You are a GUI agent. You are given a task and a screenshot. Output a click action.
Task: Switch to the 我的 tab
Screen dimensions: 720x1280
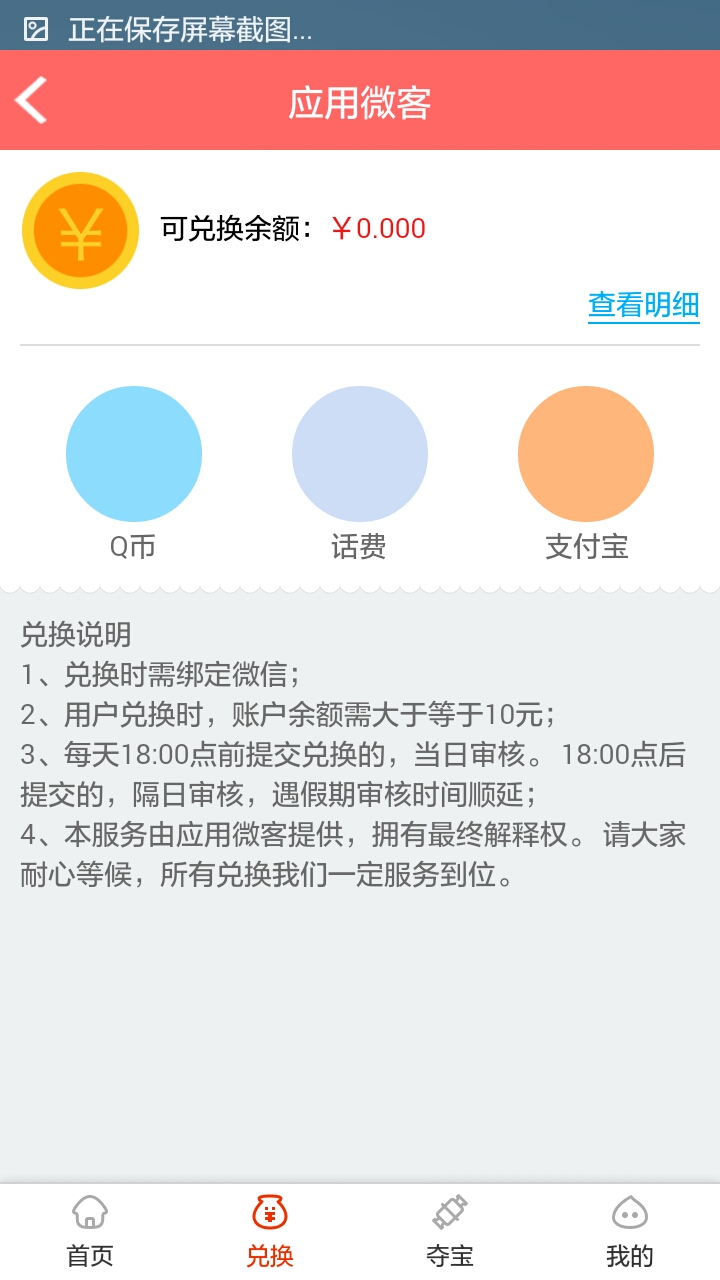[630, 1230]
